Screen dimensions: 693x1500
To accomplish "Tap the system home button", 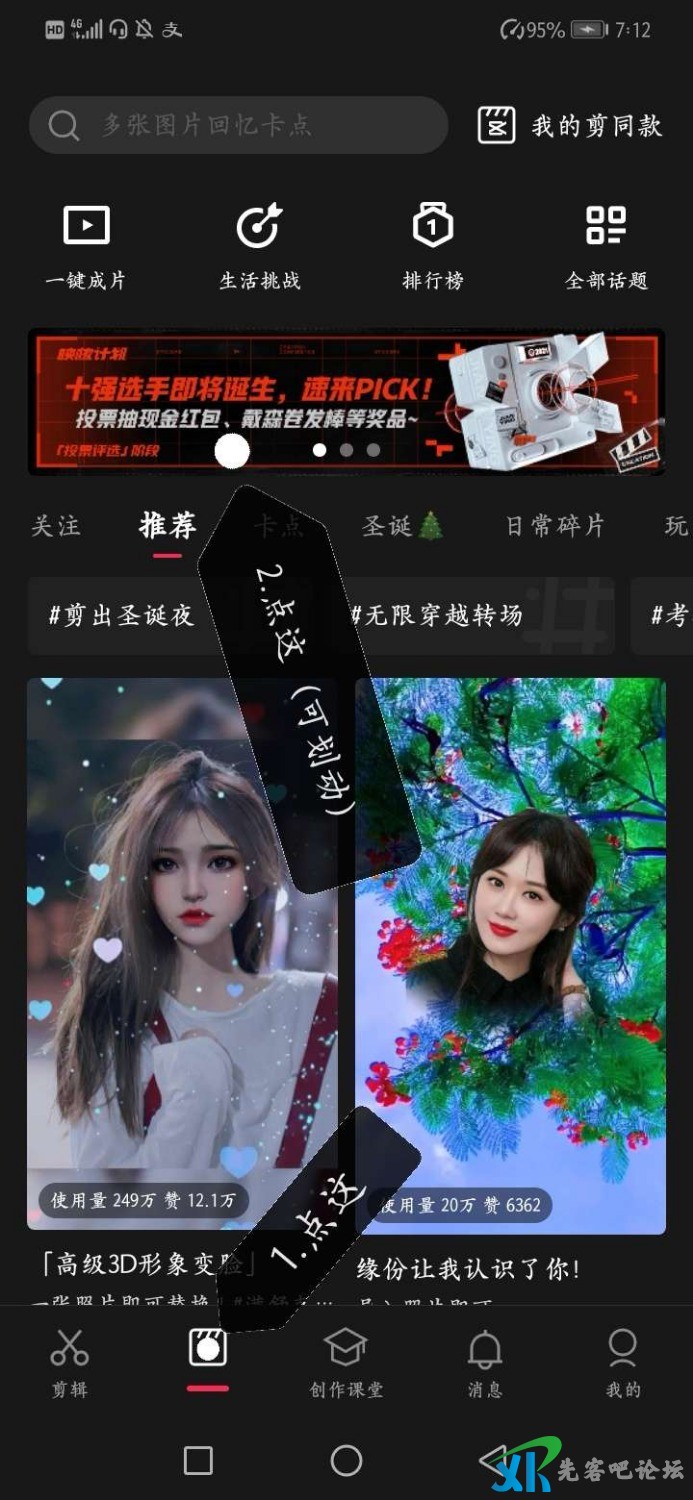I will (346, 1460).
